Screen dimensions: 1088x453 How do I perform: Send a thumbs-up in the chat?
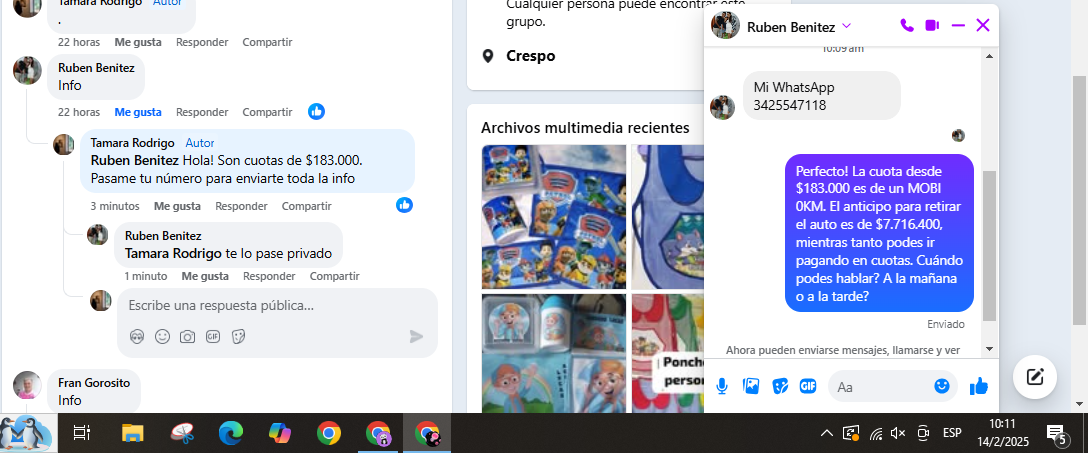tap(979, 386)
